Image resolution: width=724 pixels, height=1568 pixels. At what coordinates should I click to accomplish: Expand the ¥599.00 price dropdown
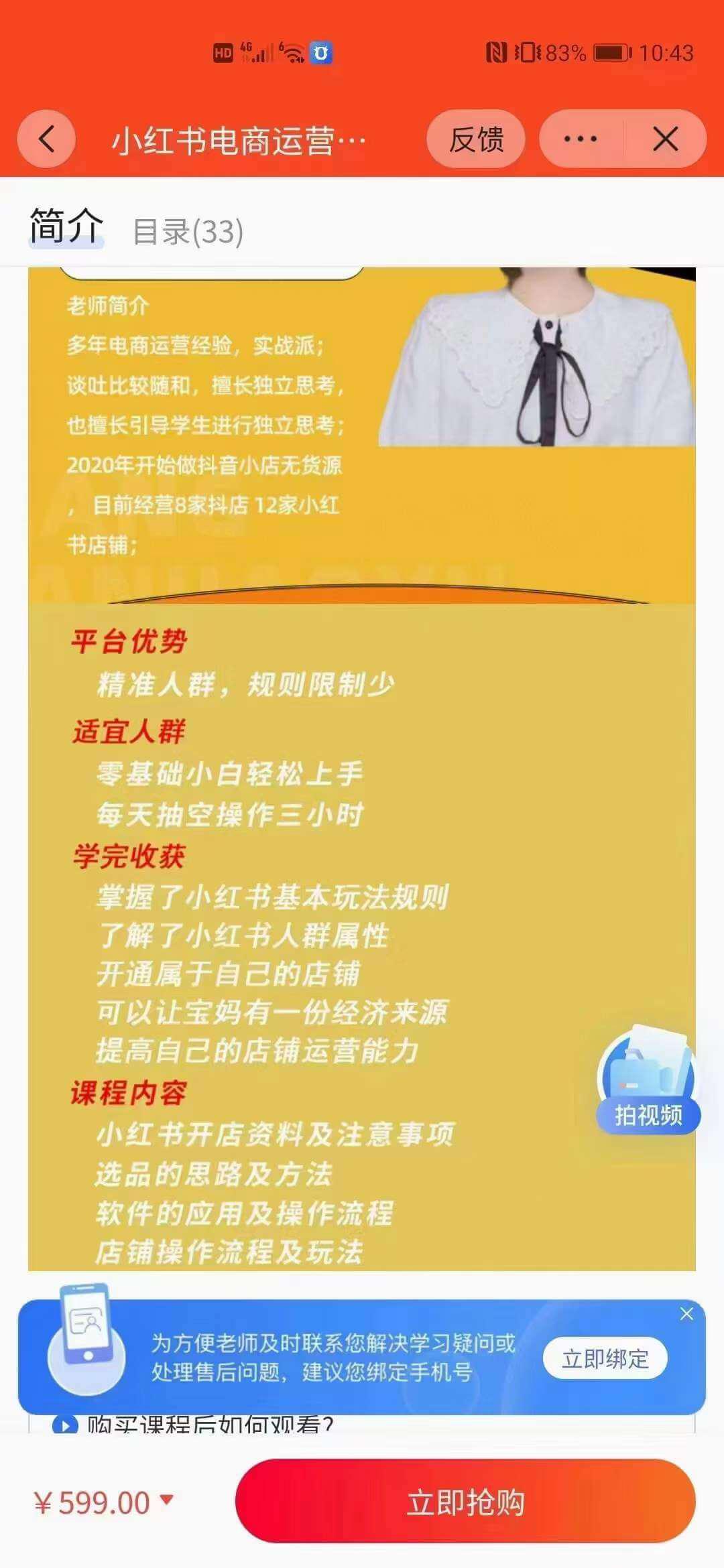(x=167, y=1500)
